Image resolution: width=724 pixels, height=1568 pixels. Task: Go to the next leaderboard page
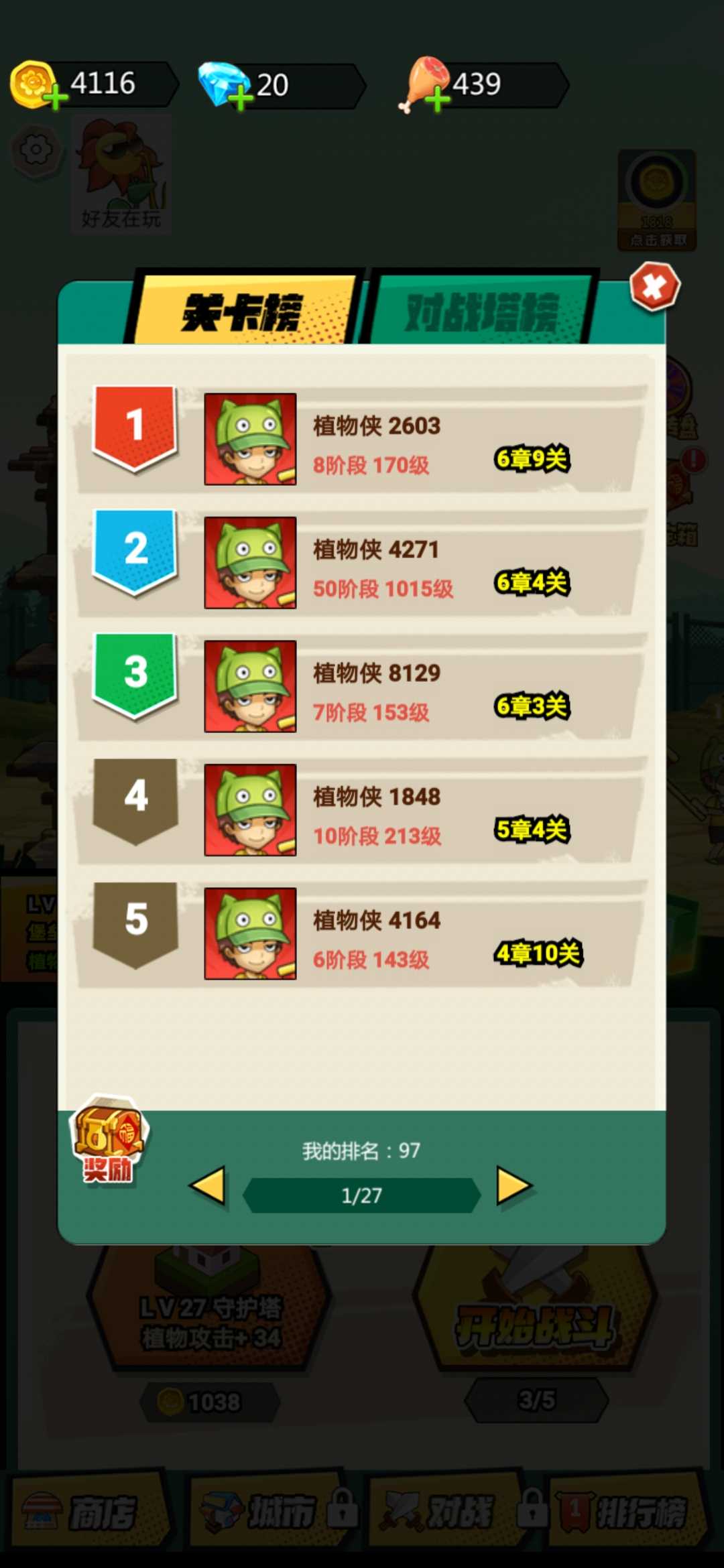click(x=514, y=1186)
